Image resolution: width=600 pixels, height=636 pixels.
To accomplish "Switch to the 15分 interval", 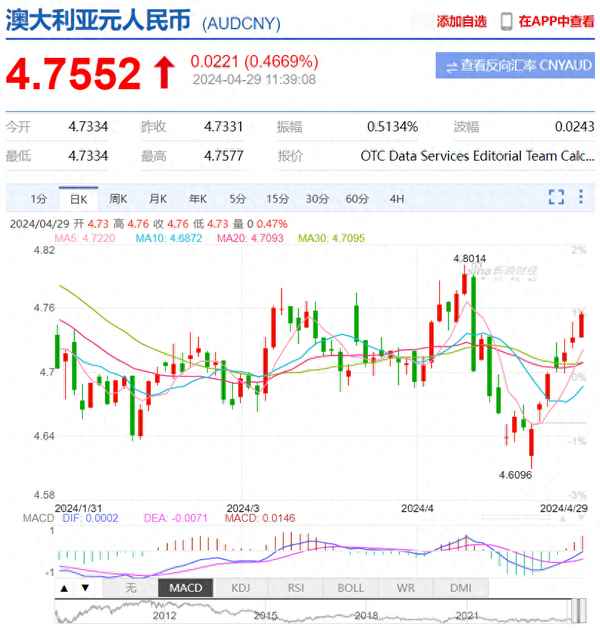I will point(277,199).
